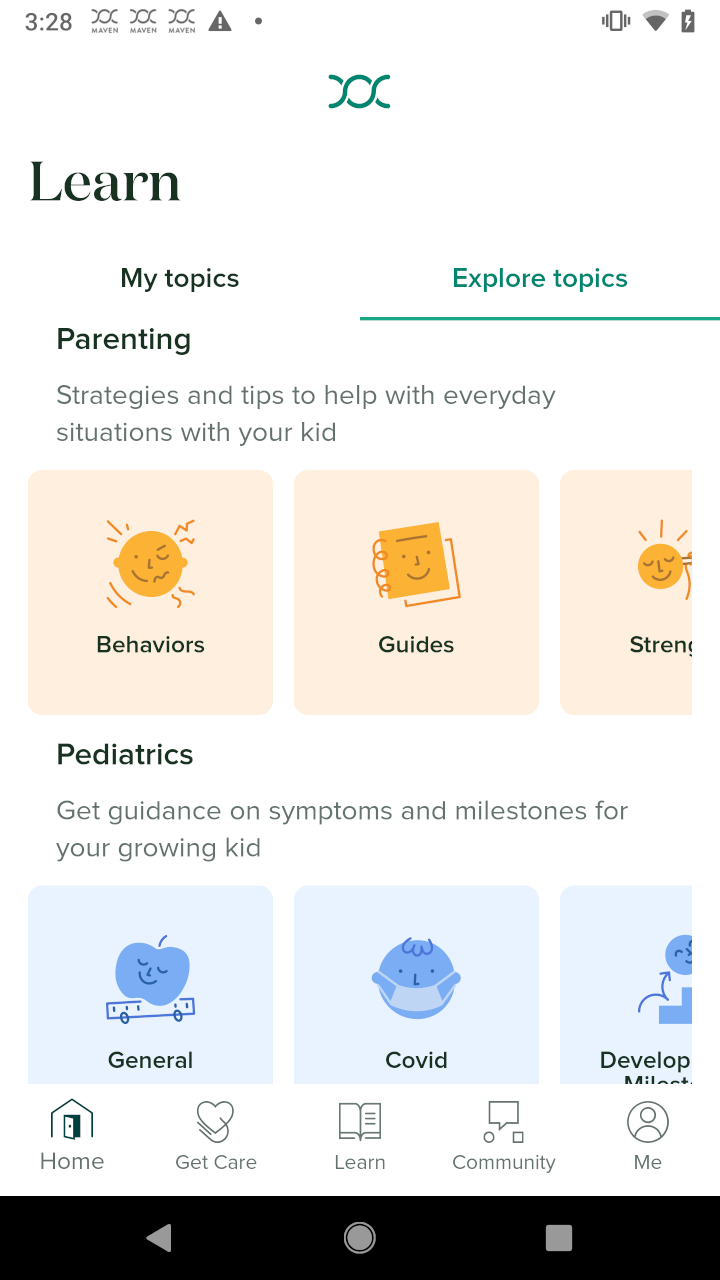Select the Guides notebook illustration
This screenshot has width=720, height=1280.
point(416,562)
